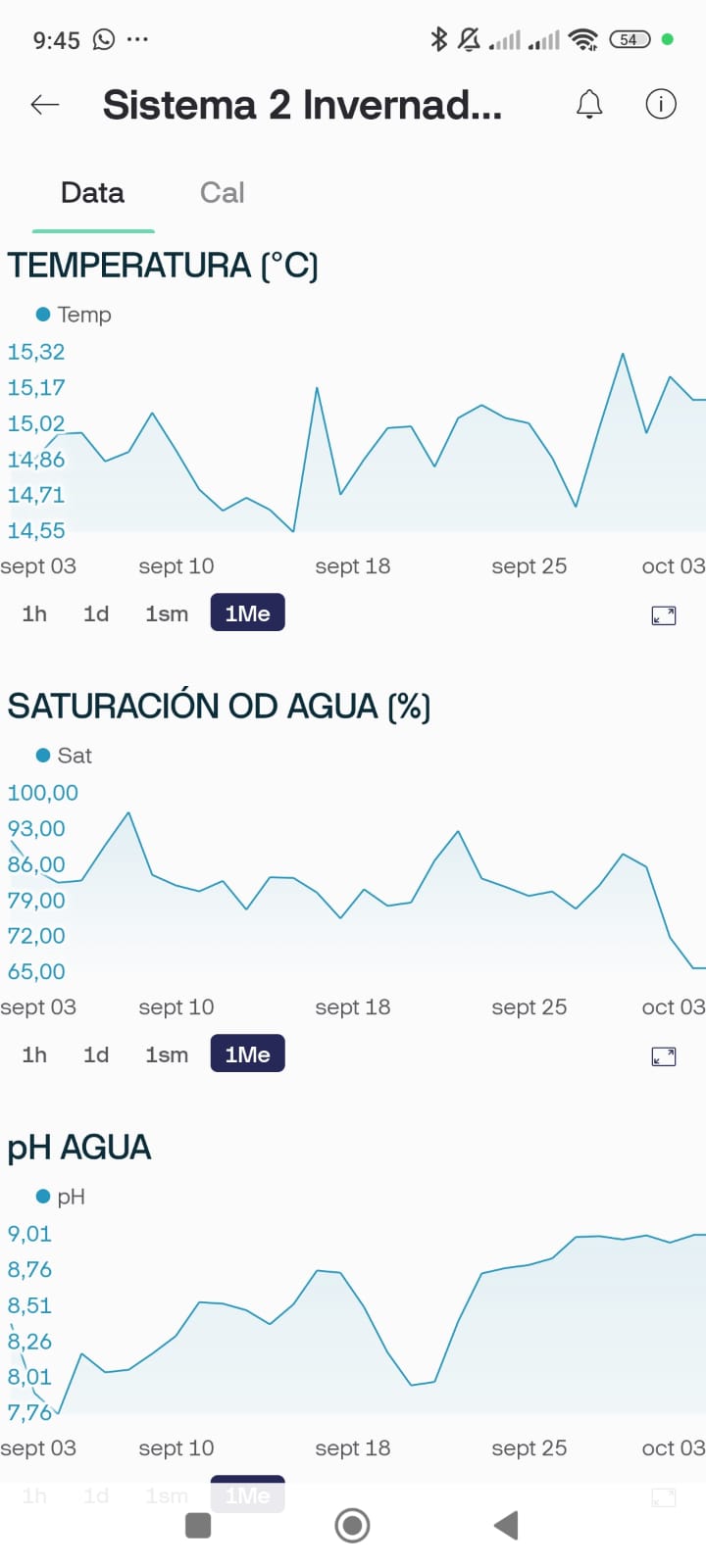Open recent apps from navigation bar
706x1568 pixels.
(x=198, y=1525)
